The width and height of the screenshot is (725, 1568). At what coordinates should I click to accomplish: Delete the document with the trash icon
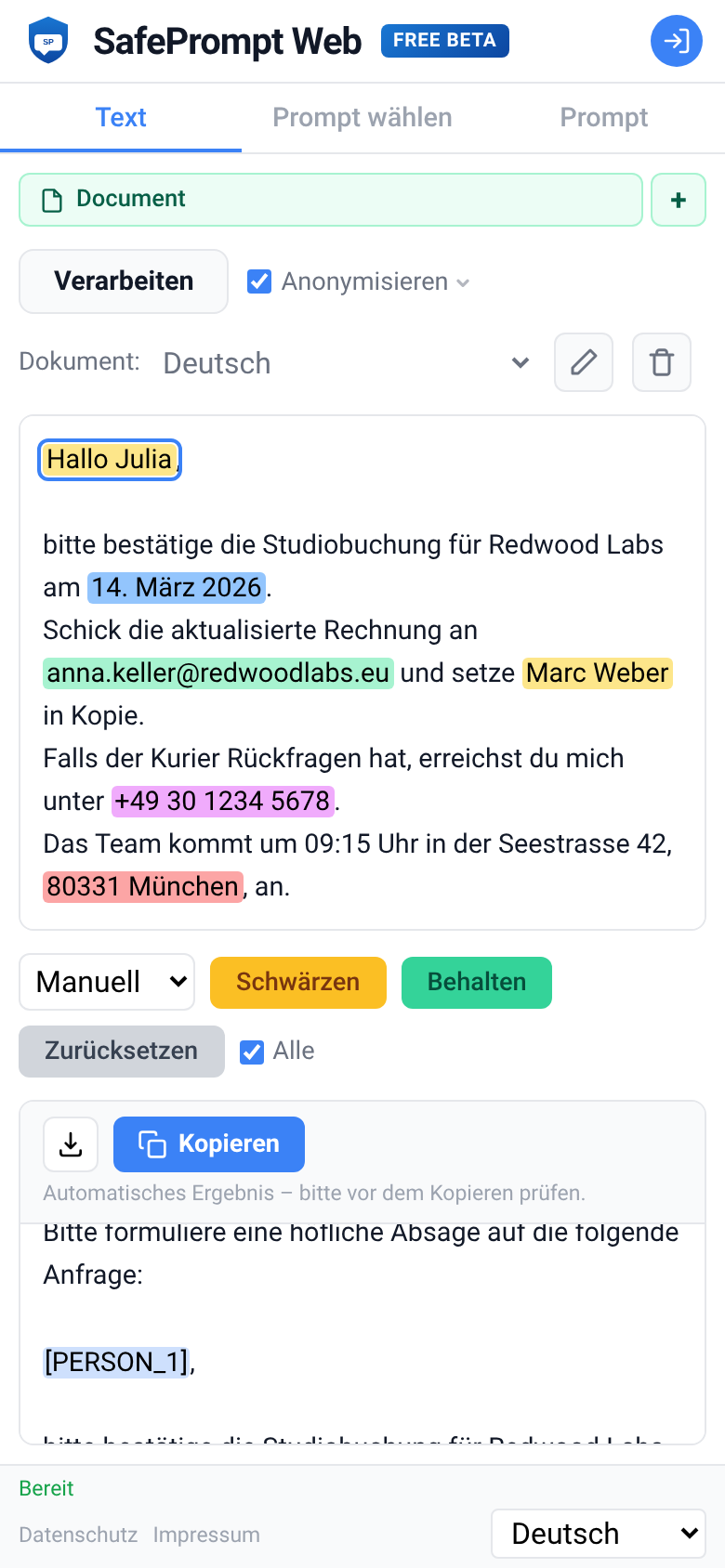[x=662, y=362]
